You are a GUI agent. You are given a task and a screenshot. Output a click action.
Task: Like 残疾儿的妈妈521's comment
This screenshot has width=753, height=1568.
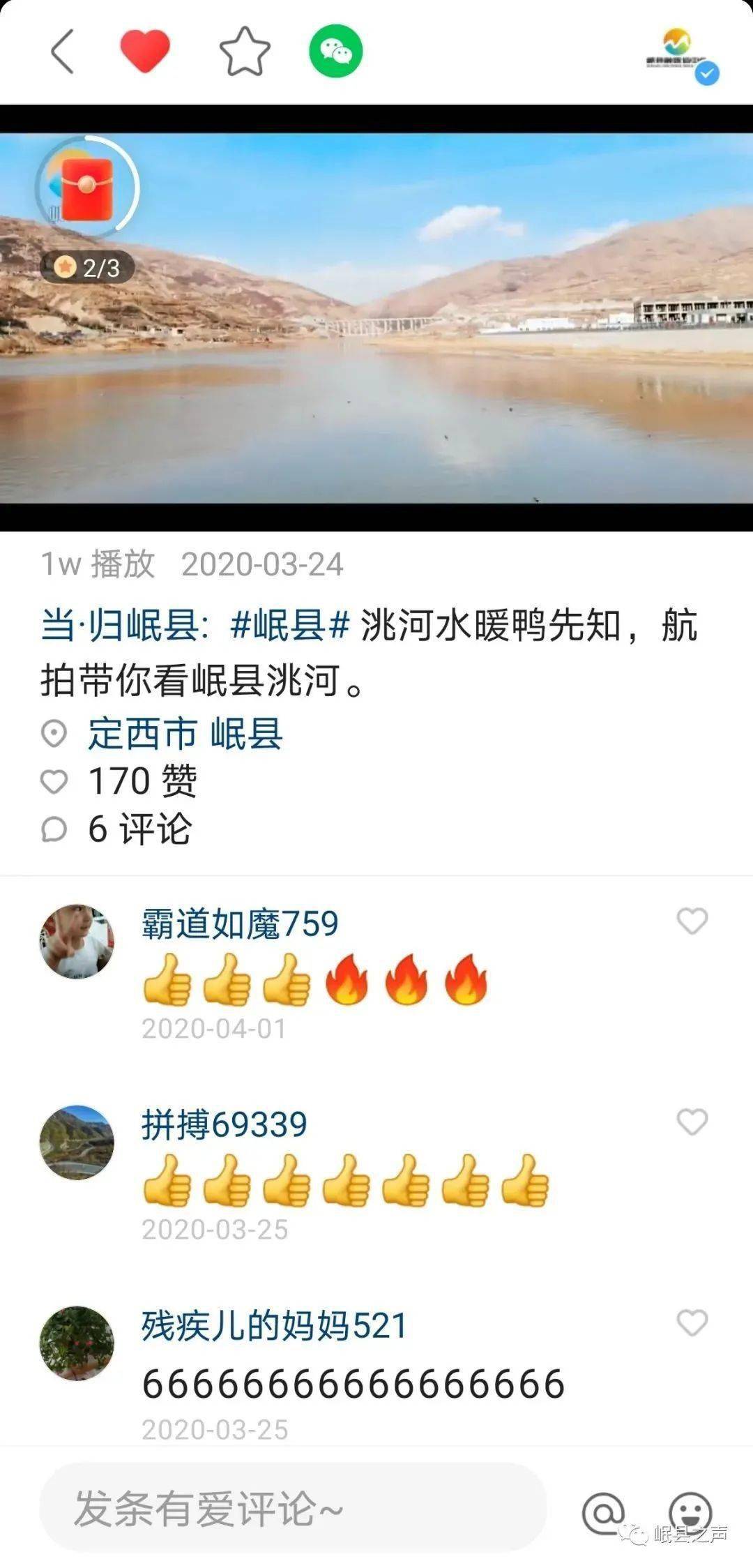coord(692,1323)
